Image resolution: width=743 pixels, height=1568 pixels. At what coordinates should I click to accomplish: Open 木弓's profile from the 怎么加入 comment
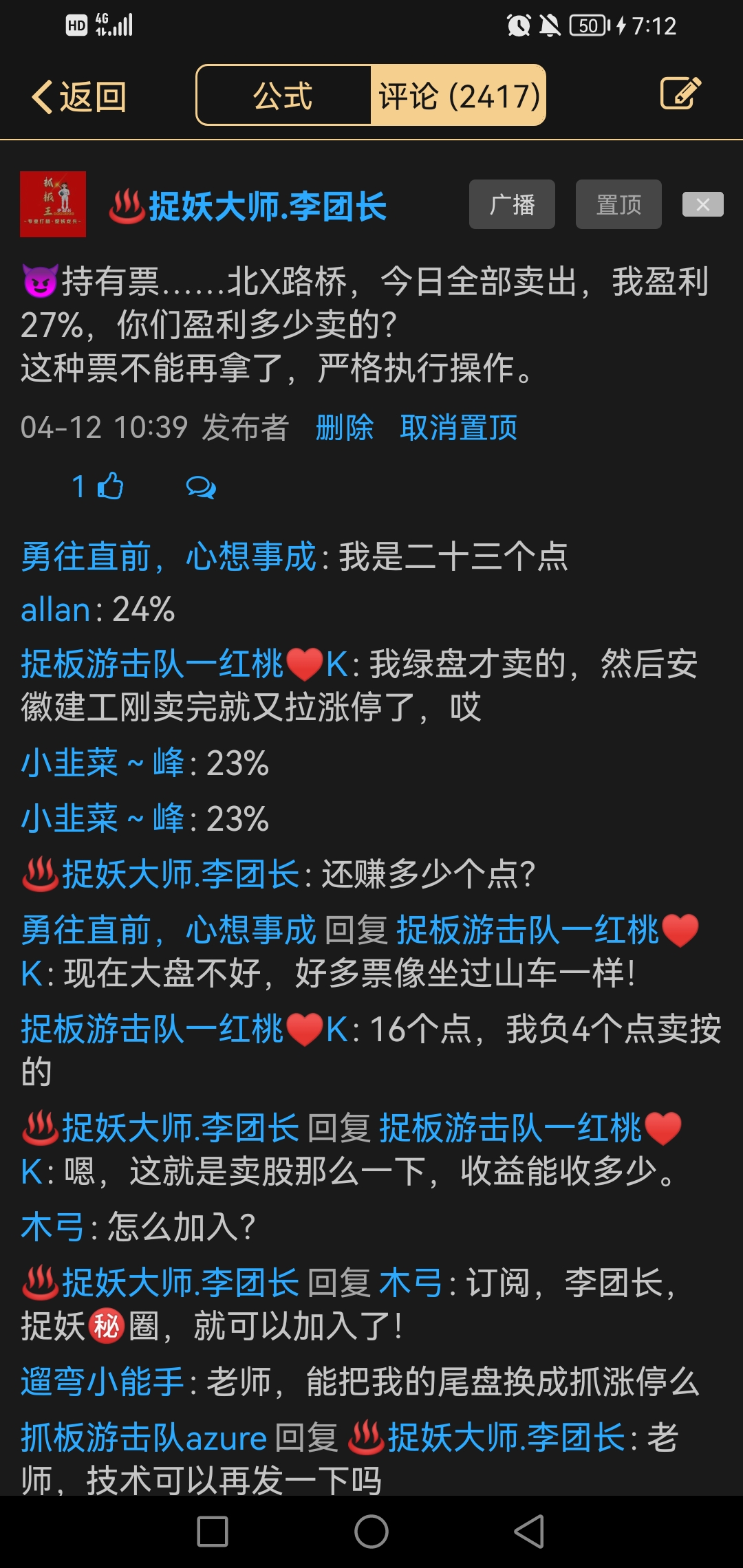52,1228
